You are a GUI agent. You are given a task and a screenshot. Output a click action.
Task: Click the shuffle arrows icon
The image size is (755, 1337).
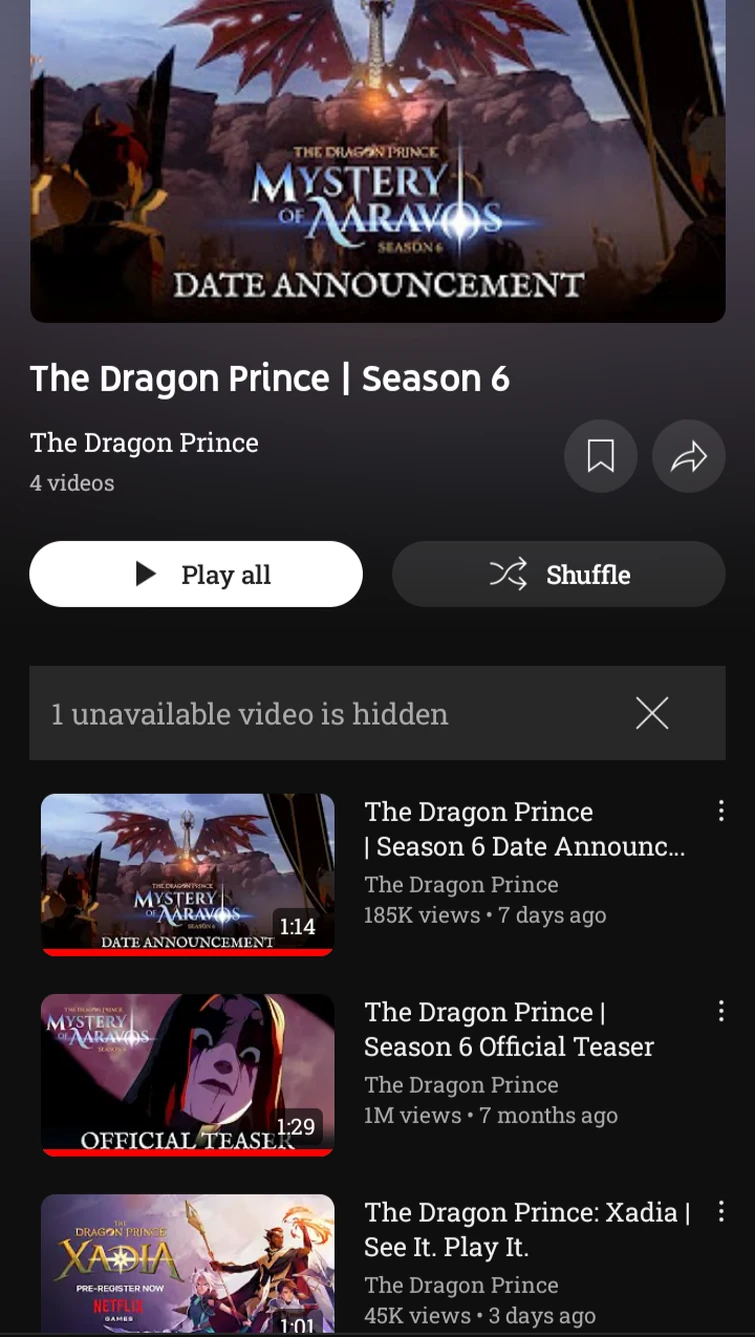508,574
